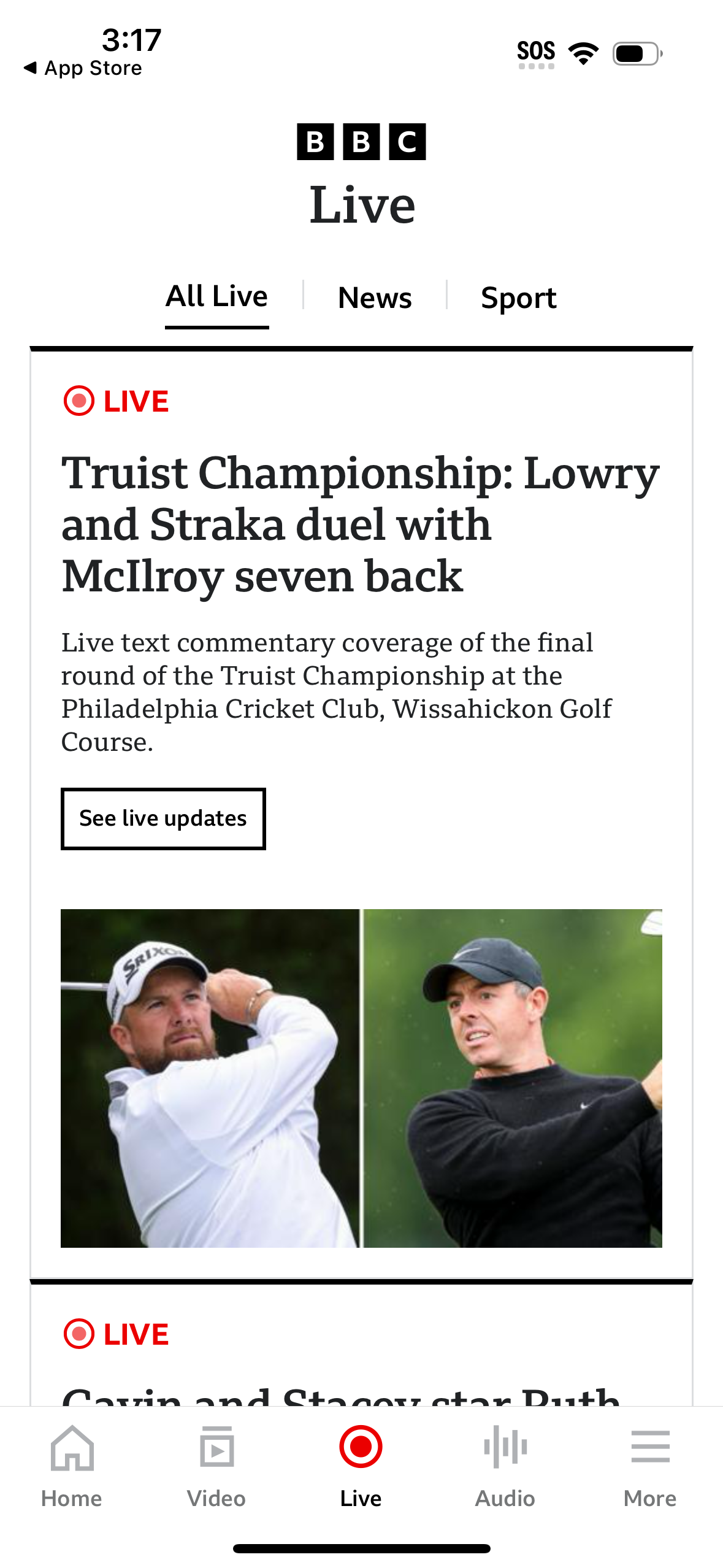The image size is (723, 1568).
Task: Open the Sport tab
Action: (518, 299)
